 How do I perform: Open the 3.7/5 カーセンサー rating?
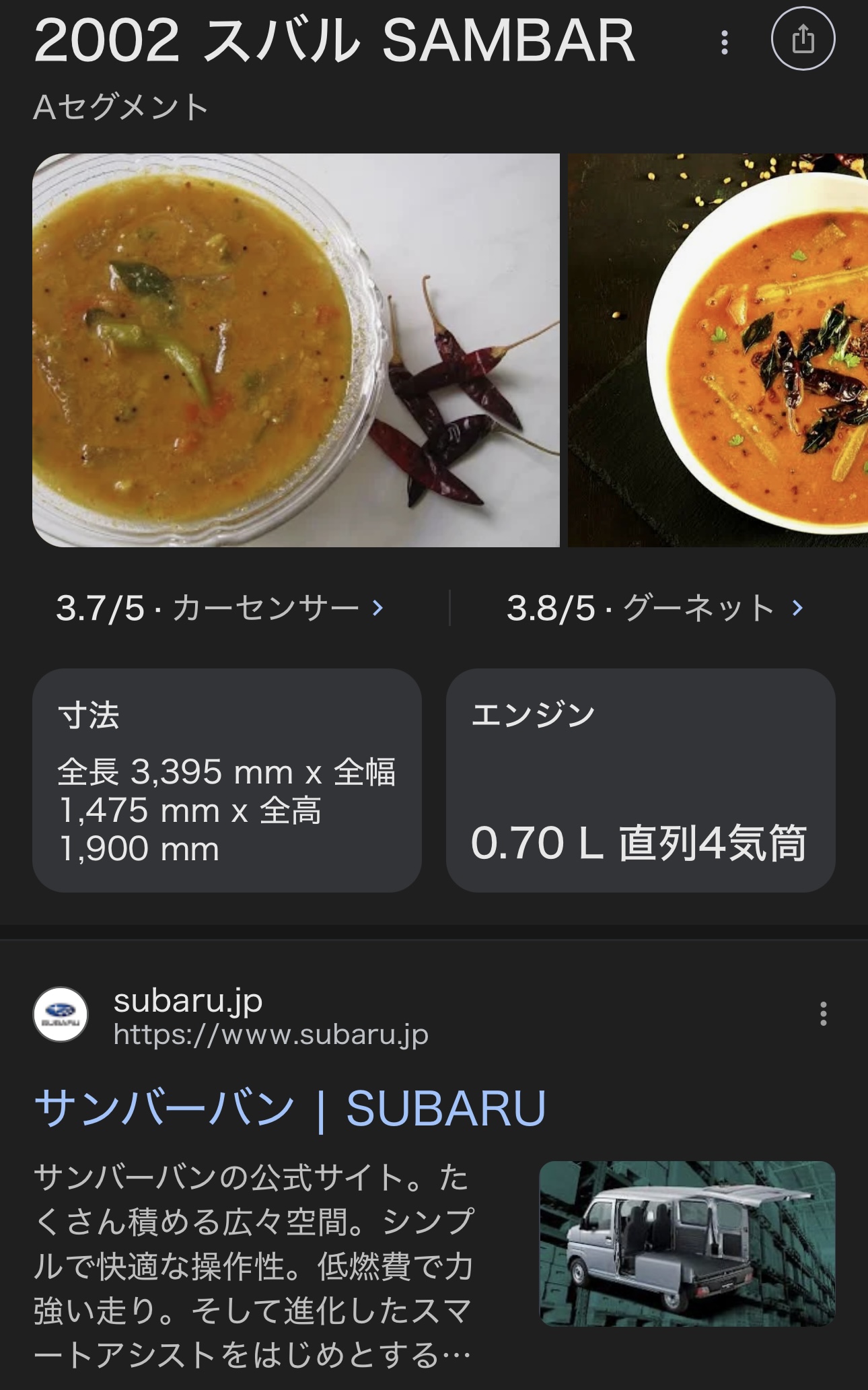point(220,609)
